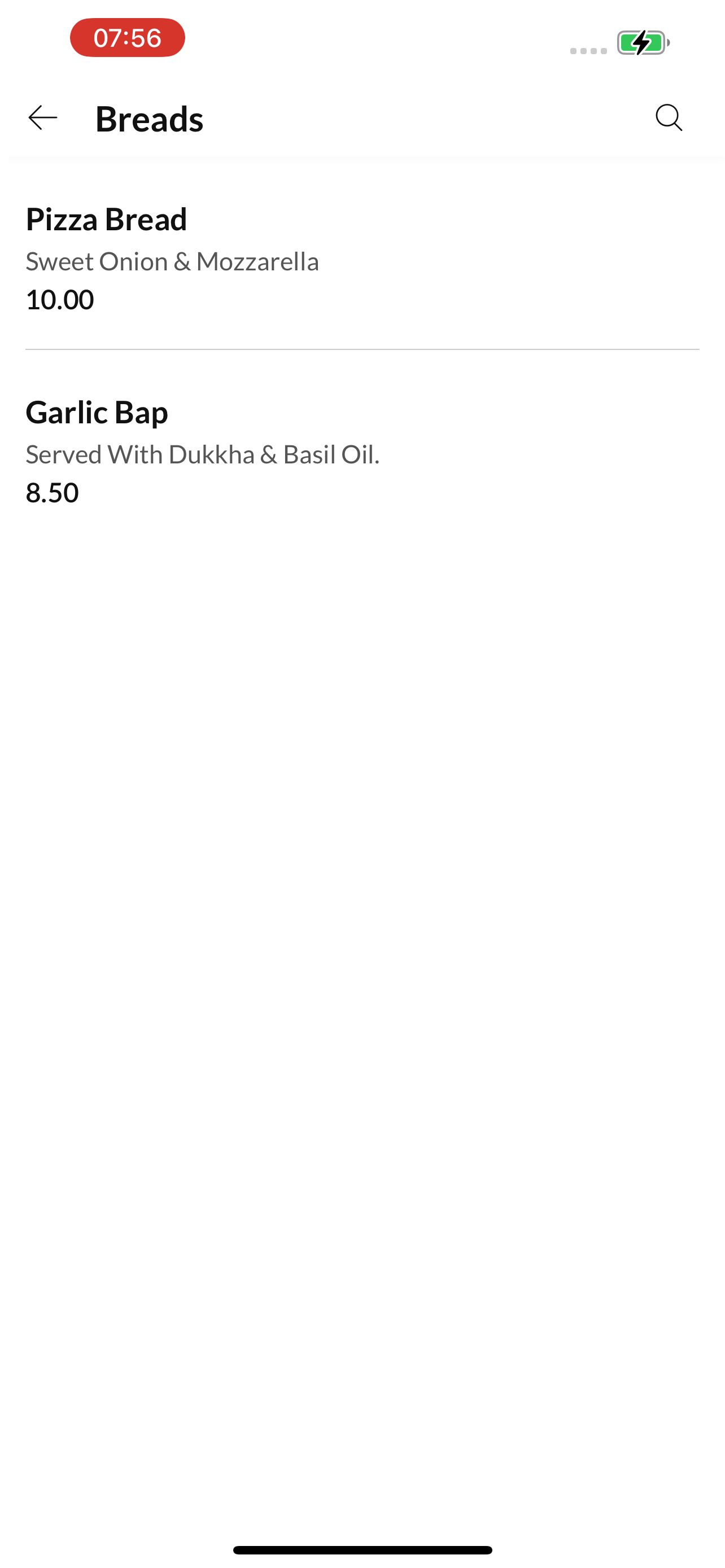725x1568 pixels.
Task: Select the Pizza Bread item
Action: [362, 259]
